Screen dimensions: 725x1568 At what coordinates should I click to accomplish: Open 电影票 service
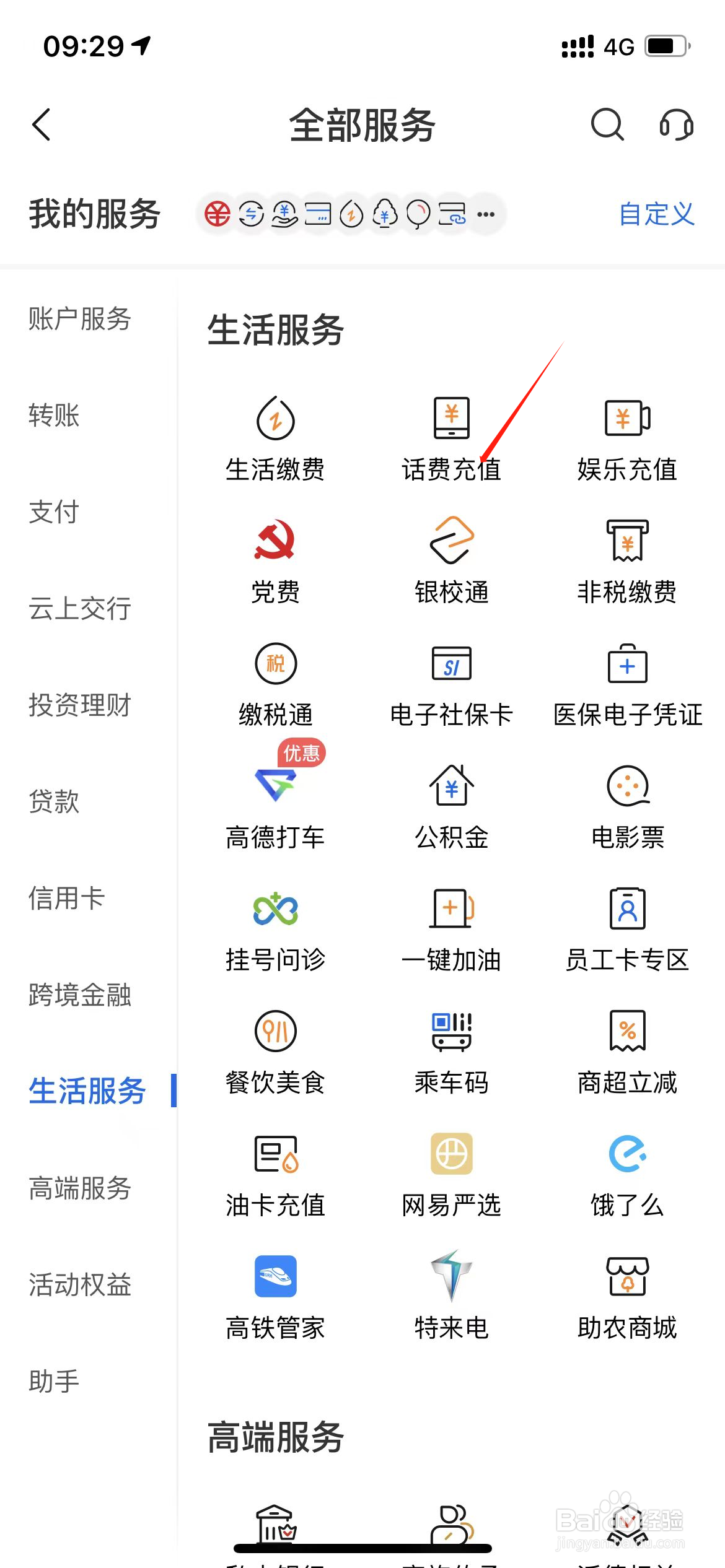pos(627,806)
